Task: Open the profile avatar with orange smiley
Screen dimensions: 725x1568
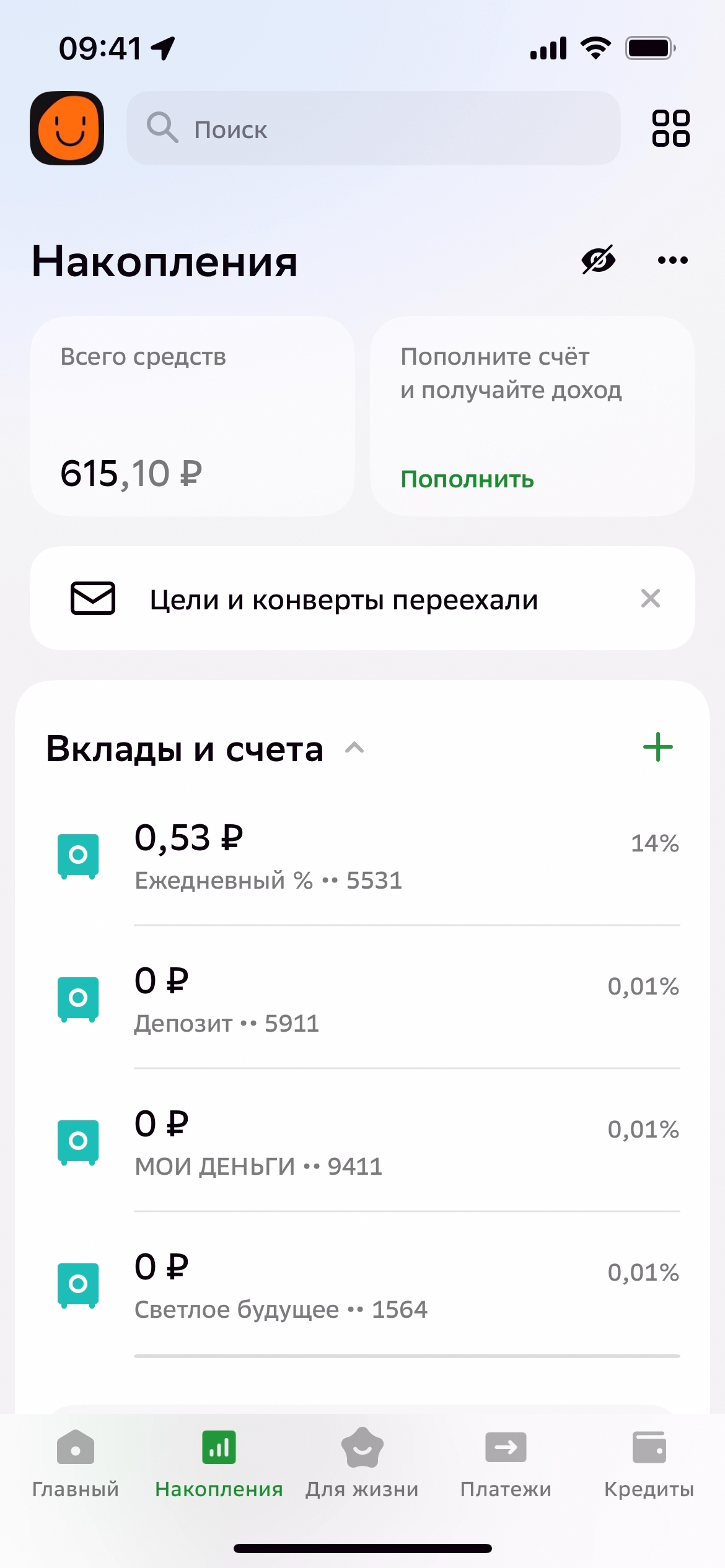Action: pos(67,128)
